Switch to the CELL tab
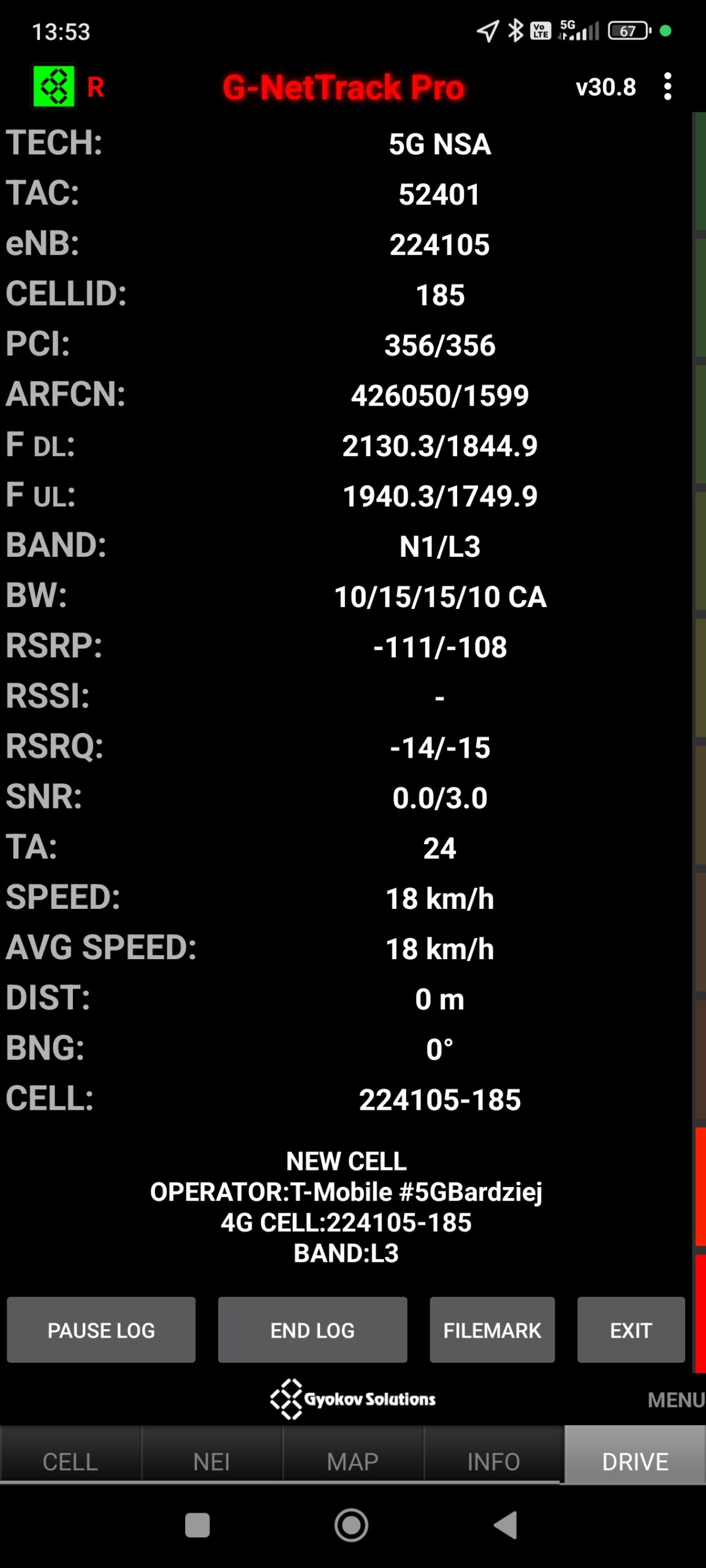 click(70, 1461)
